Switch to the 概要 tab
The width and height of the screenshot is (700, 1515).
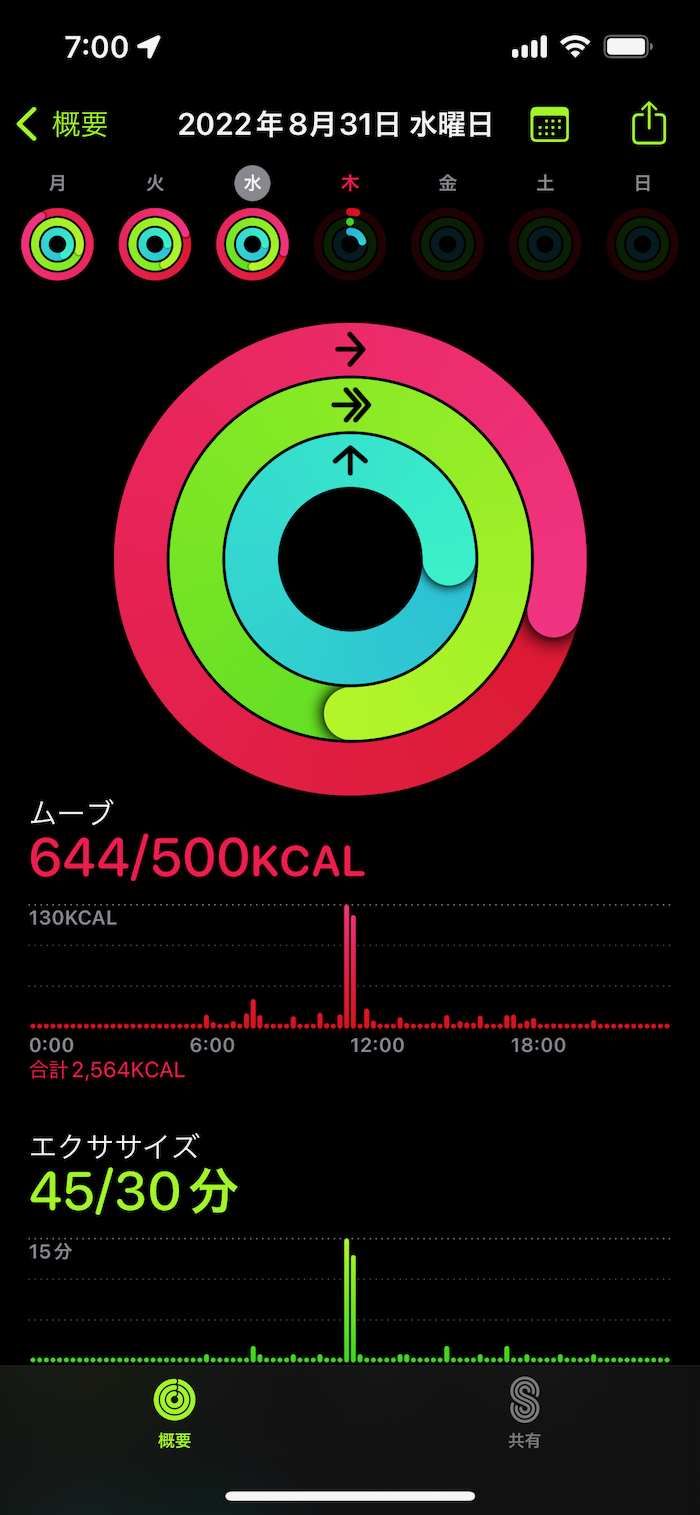click(x=175, y=1413)
